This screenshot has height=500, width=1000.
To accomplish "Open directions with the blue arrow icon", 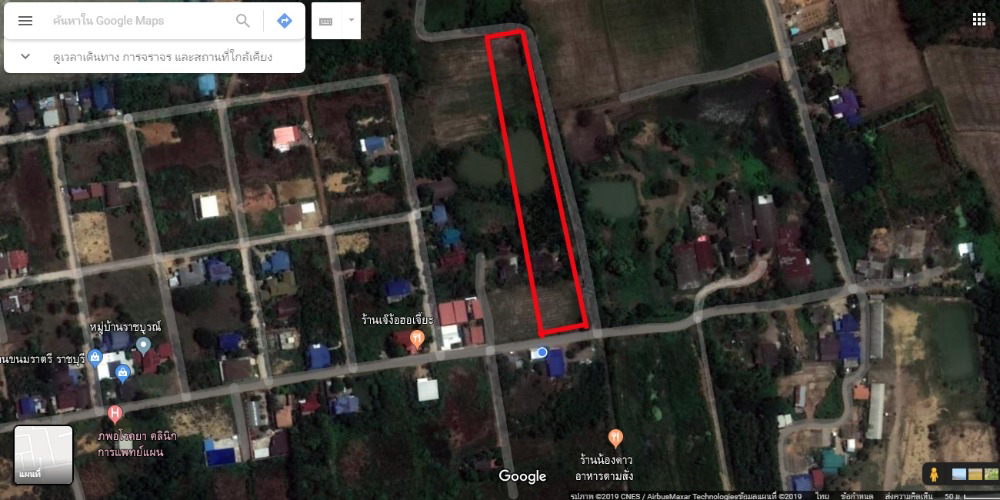I will pos(284,21).
